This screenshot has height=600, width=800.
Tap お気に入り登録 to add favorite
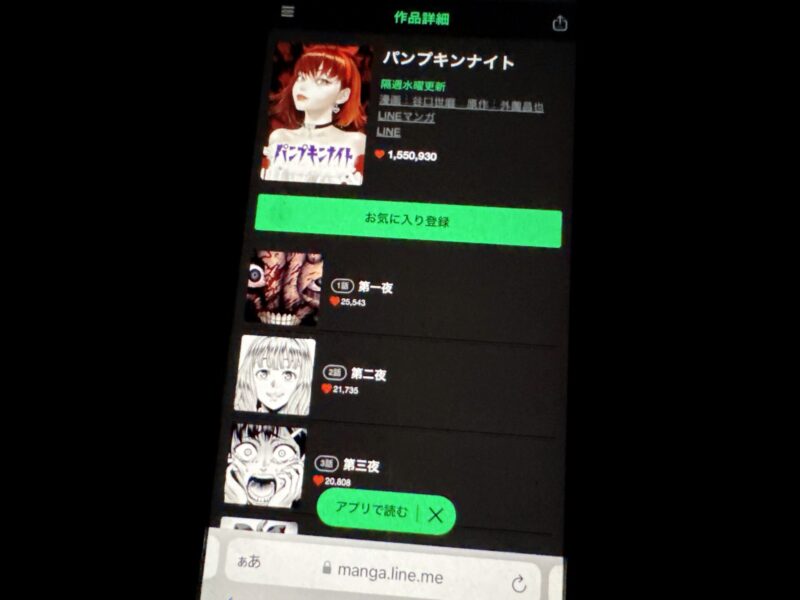(408, 221)
